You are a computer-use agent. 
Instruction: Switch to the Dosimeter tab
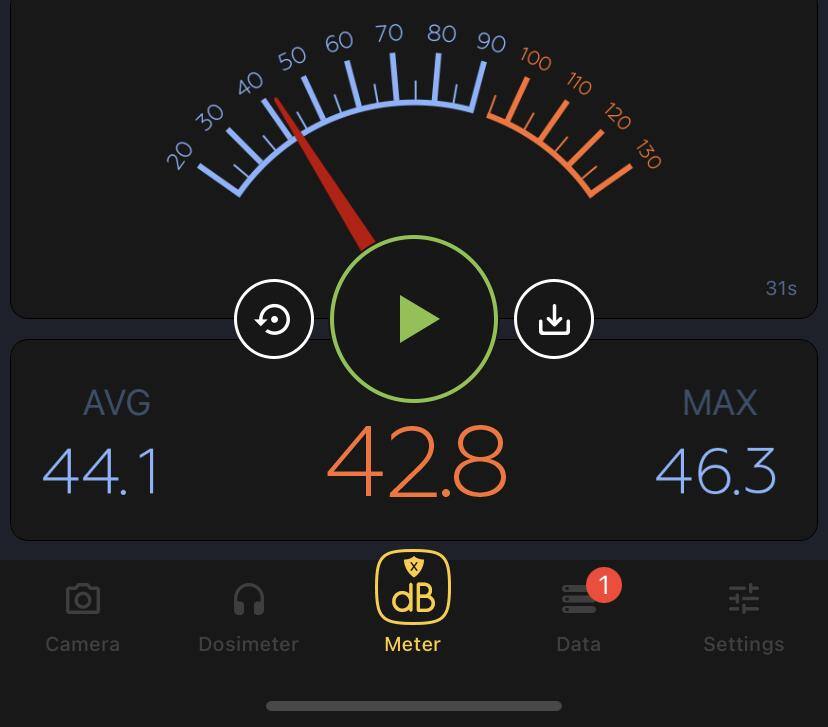(x=248, y=615)
